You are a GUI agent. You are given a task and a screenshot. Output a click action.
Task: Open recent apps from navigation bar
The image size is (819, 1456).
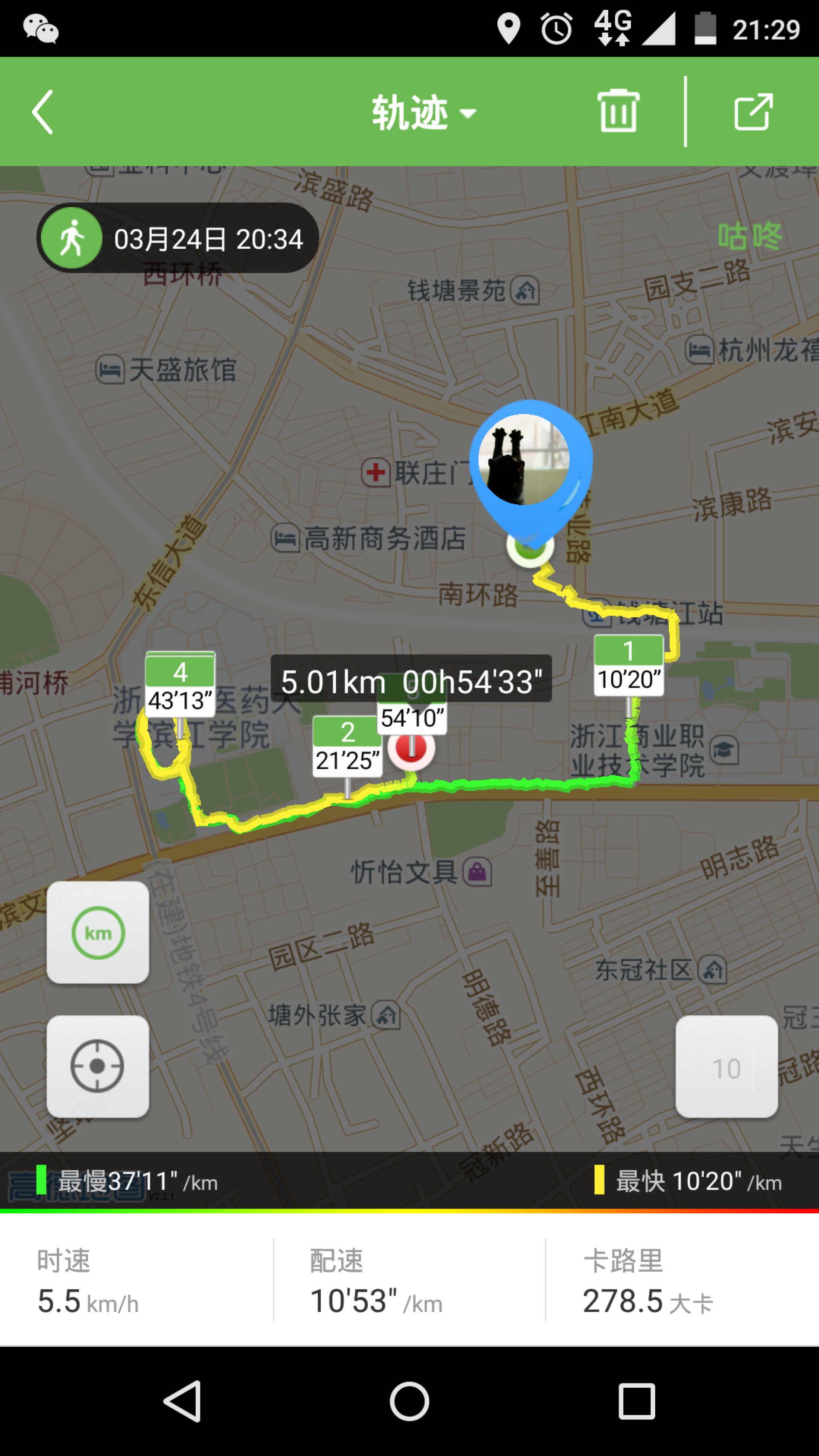(636, 1401)
